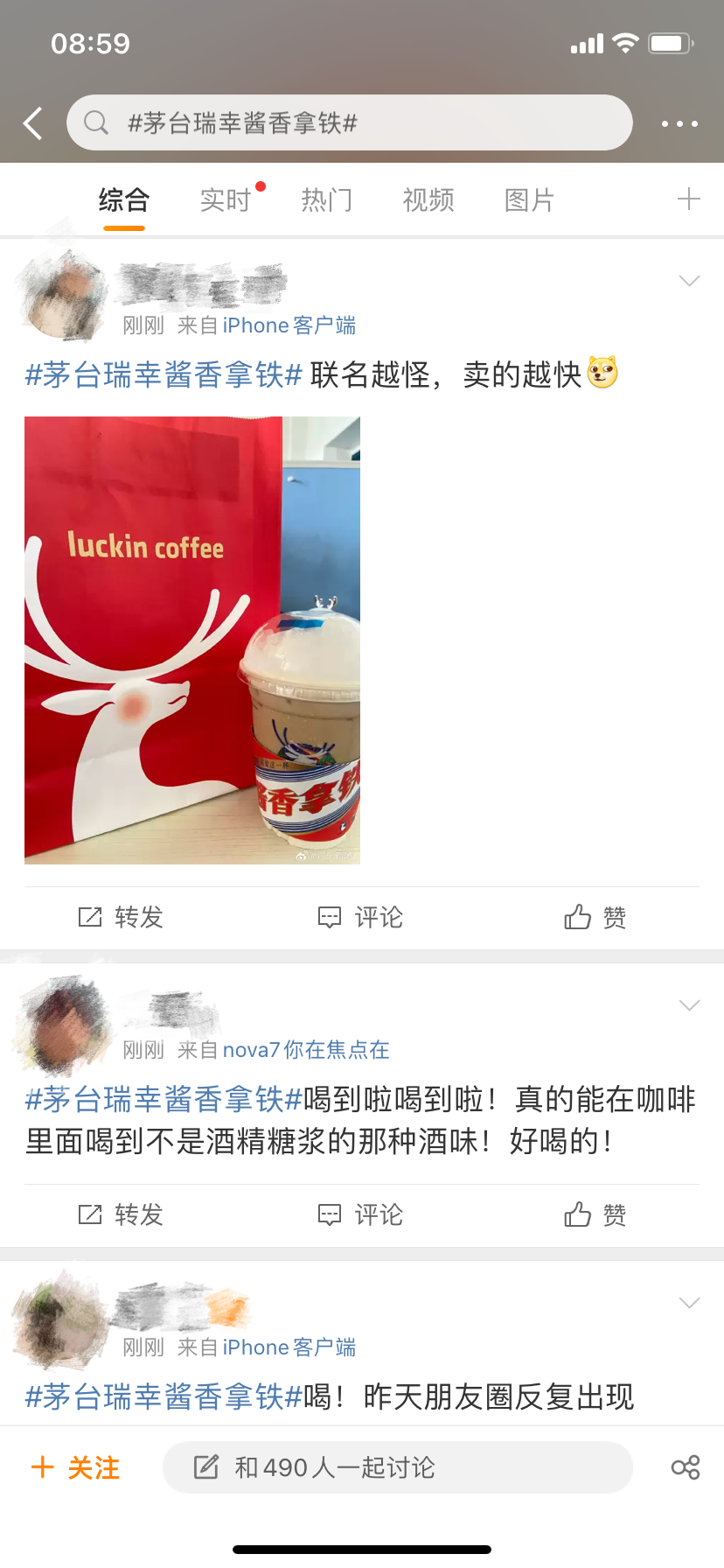Repost the 联名越怪 post

(x=121, y=917)
